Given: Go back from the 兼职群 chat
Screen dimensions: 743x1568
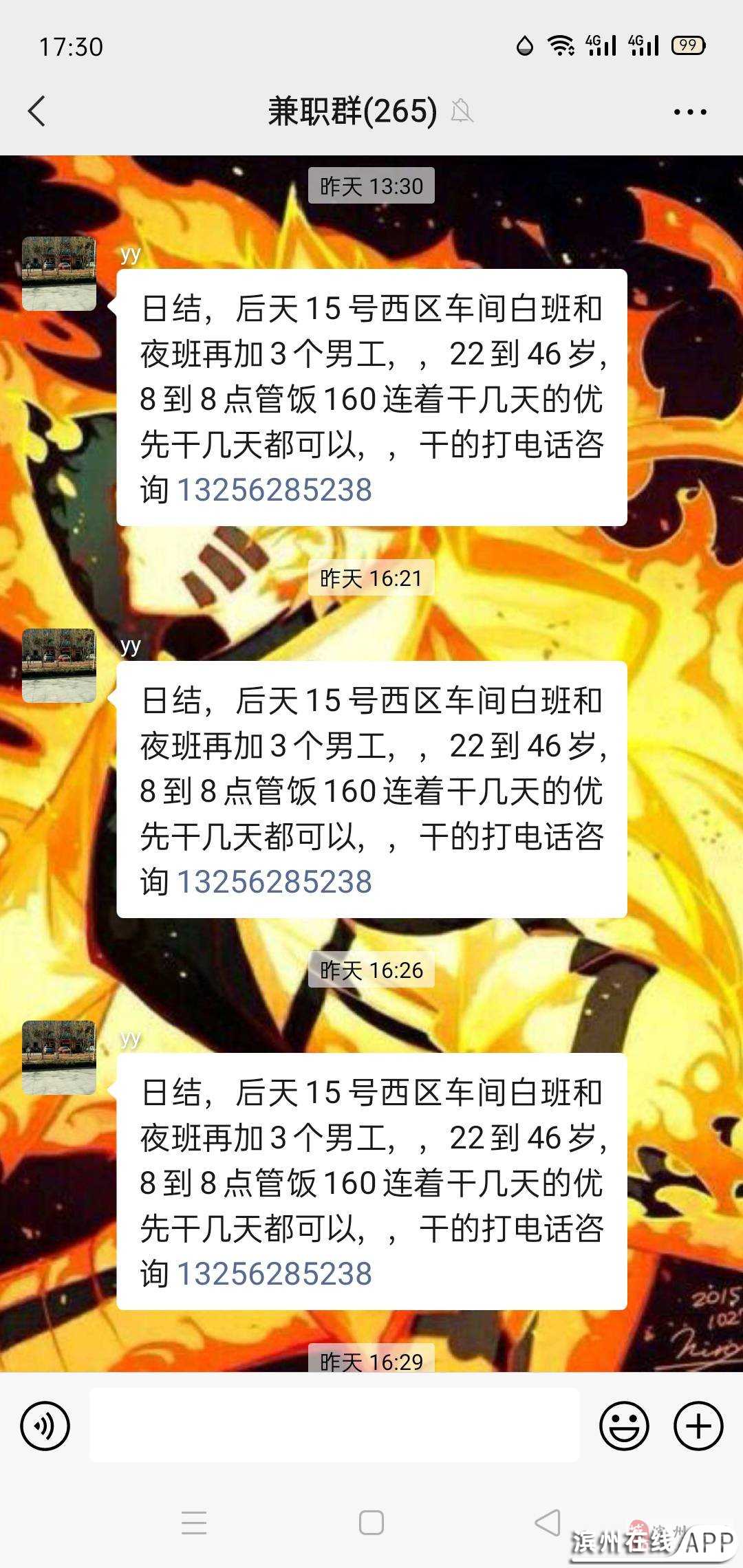Looking at the screenshot, I should pos(37,111).
